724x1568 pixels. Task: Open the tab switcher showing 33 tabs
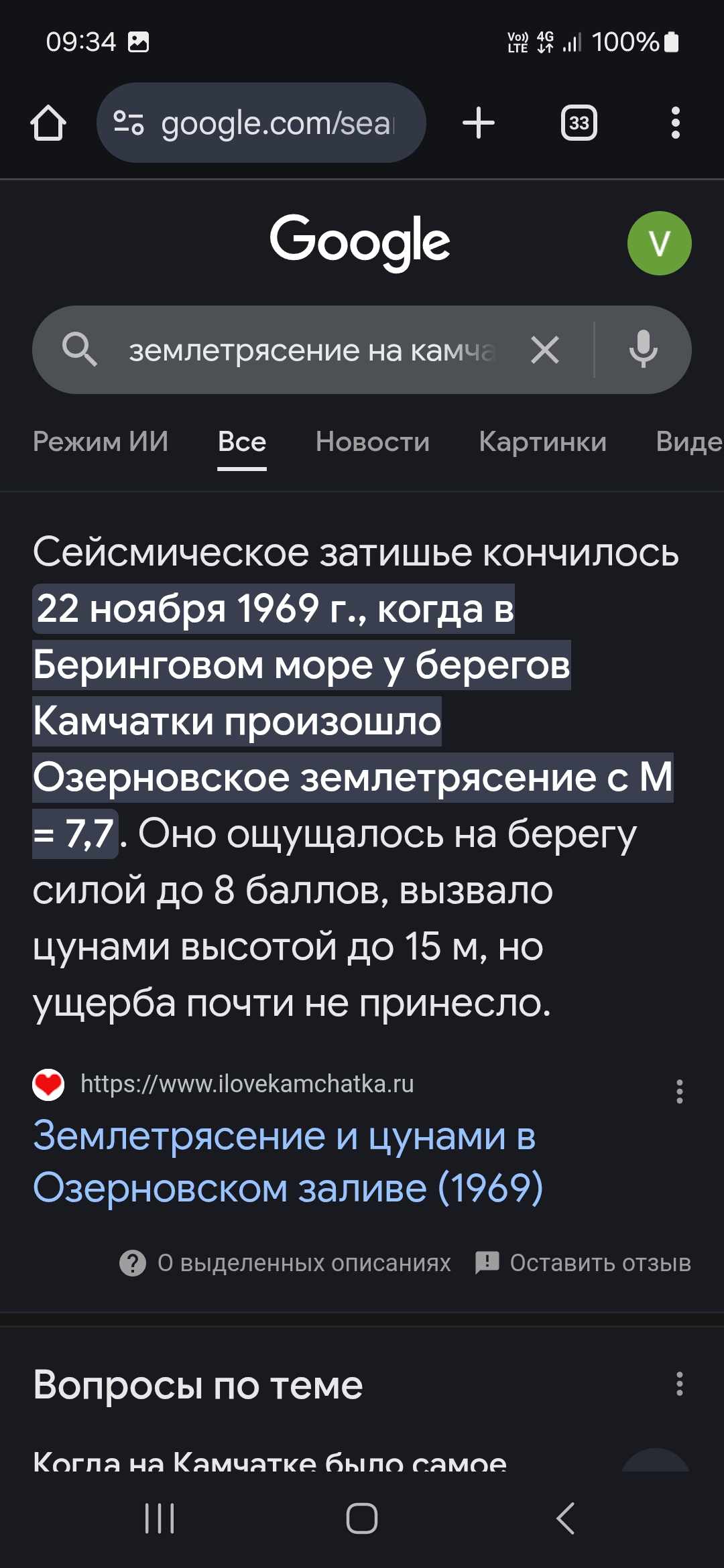point(579,123)
